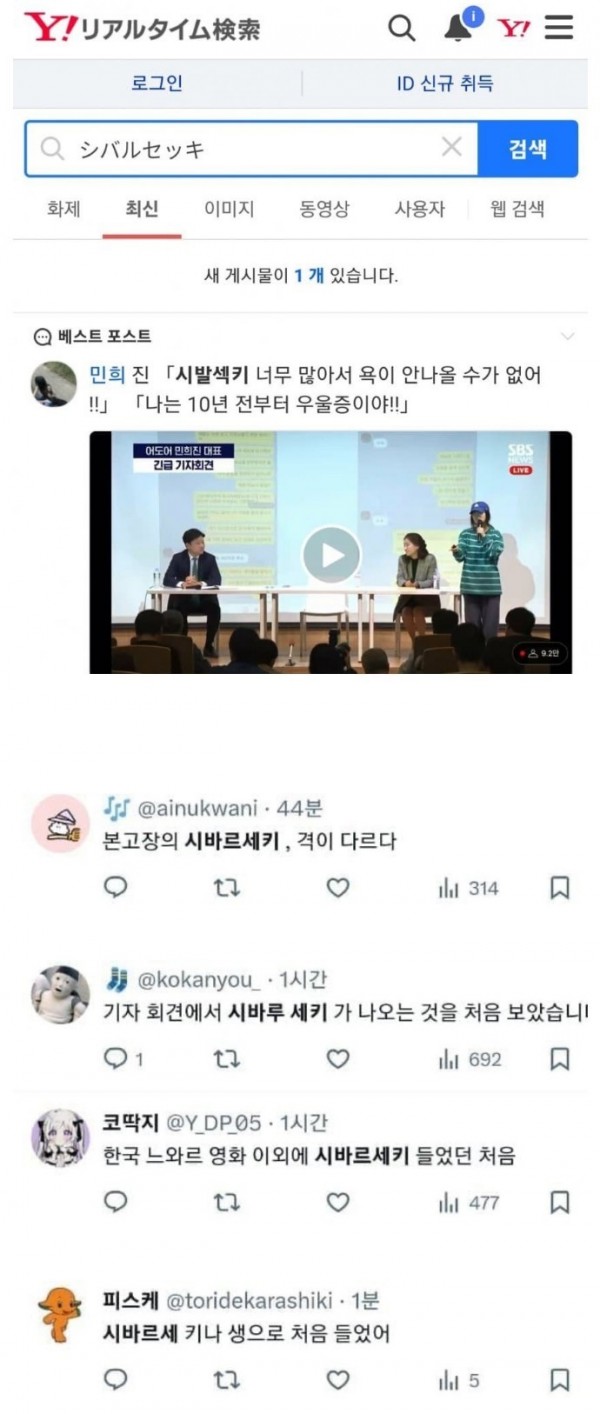Open the 웹 검색 tab
This screenshot has width=600, height=1414.
coord(517,209)
